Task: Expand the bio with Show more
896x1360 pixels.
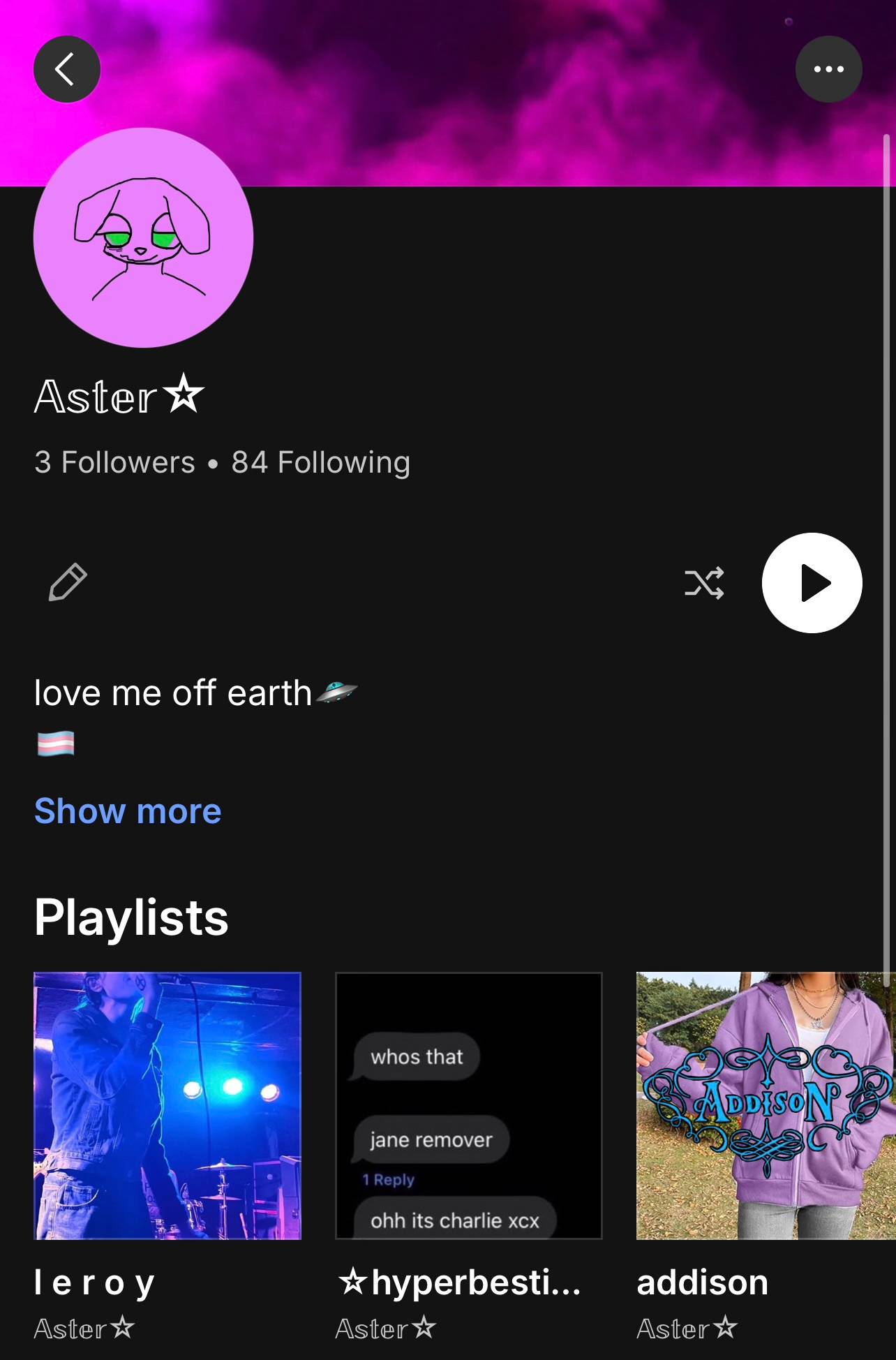Action: pos(128,811)
